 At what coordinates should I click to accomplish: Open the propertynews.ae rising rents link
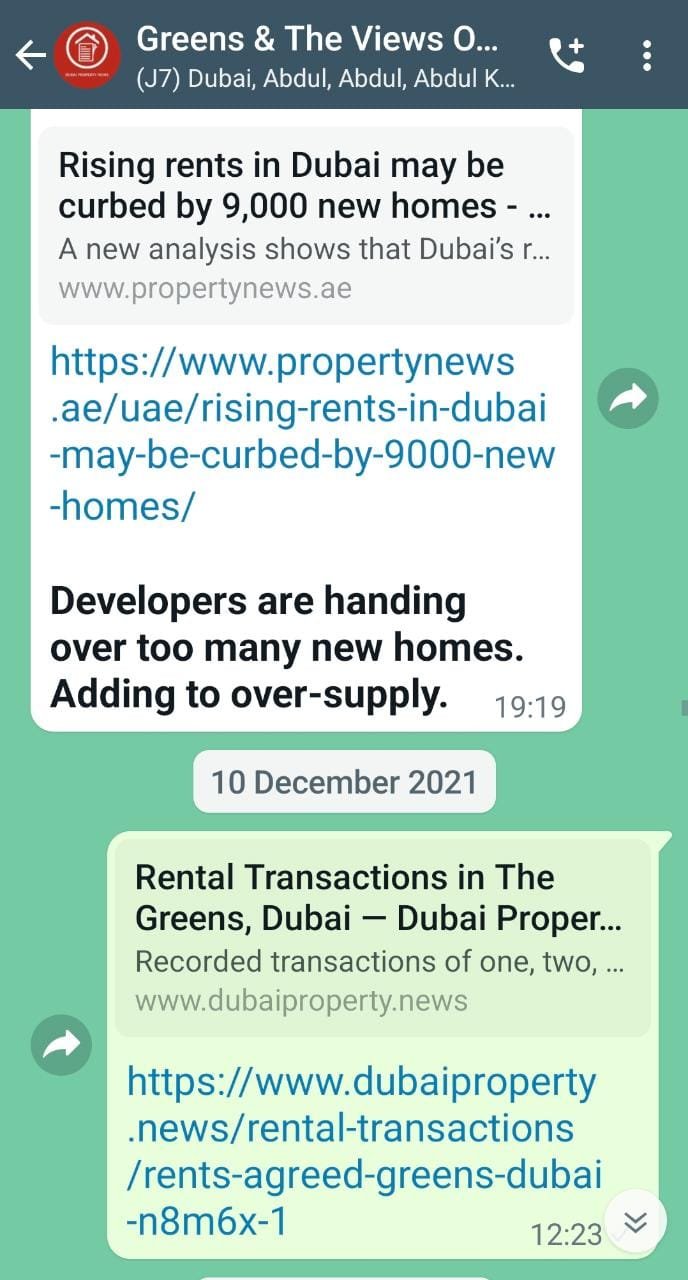pos(302,434)
